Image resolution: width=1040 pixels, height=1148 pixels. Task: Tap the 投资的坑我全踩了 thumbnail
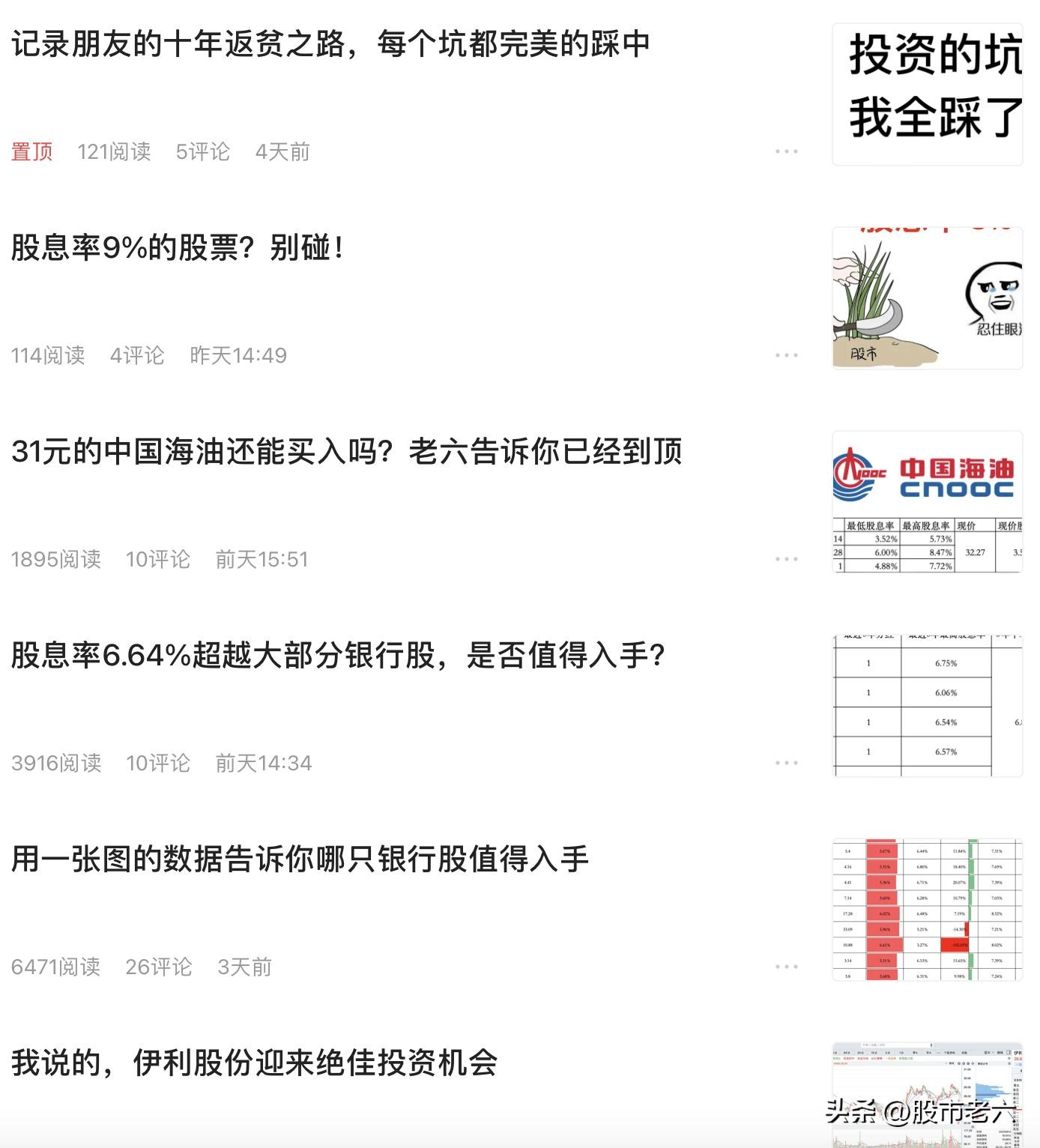pos(927,94)
